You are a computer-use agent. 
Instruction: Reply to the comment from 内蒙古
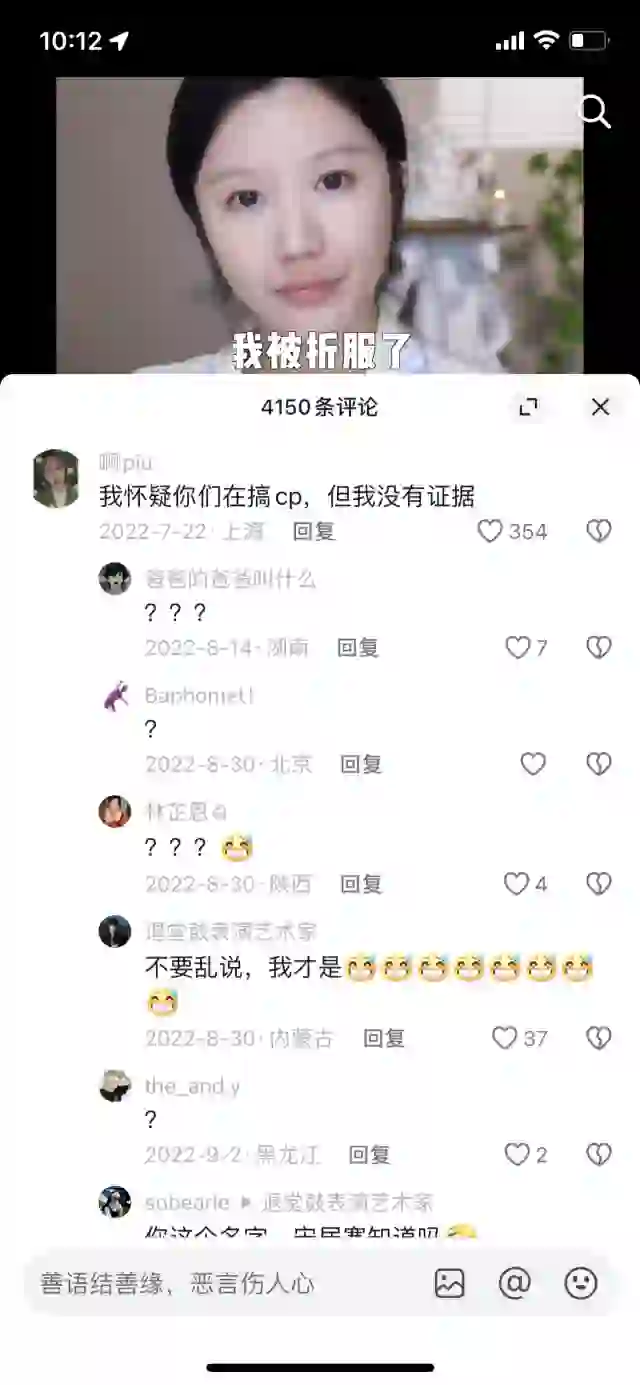coord(383,1038)
